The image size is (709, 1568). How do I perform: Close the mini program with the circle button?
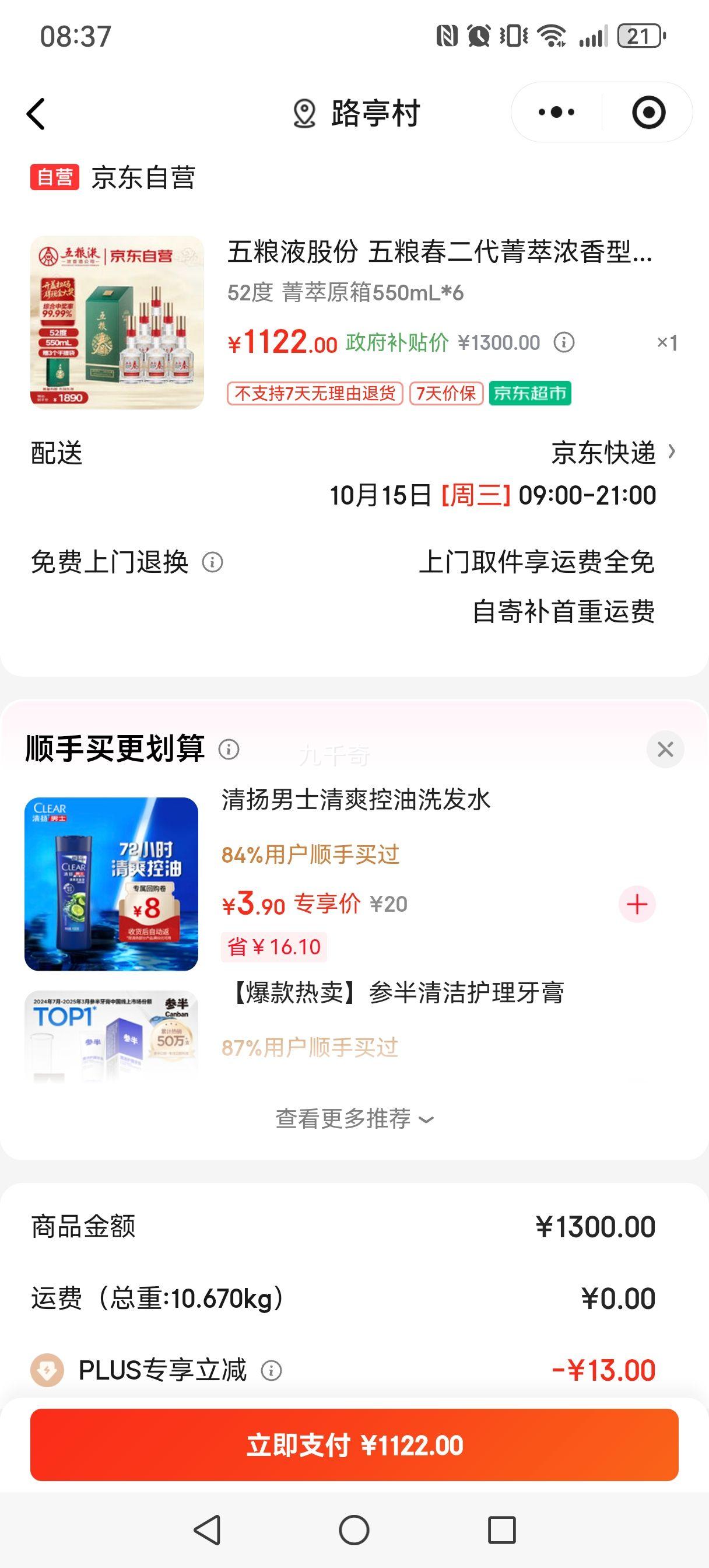pyautogui.click(x=648, y=113)
